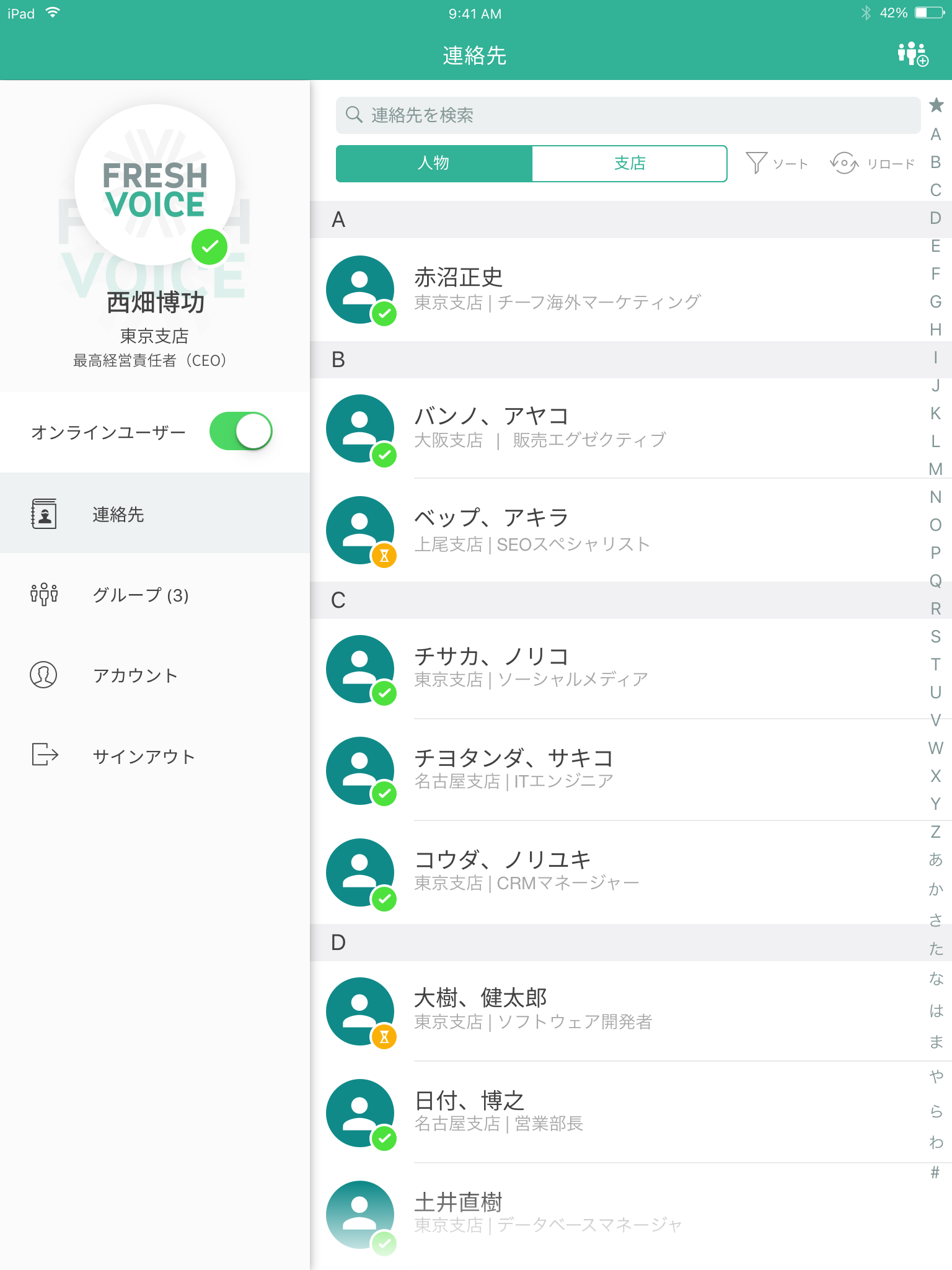952x1270 pixels.
Task: Jump to favorites star in index bar
Action: pyautogui.click(x=936, y=105)
